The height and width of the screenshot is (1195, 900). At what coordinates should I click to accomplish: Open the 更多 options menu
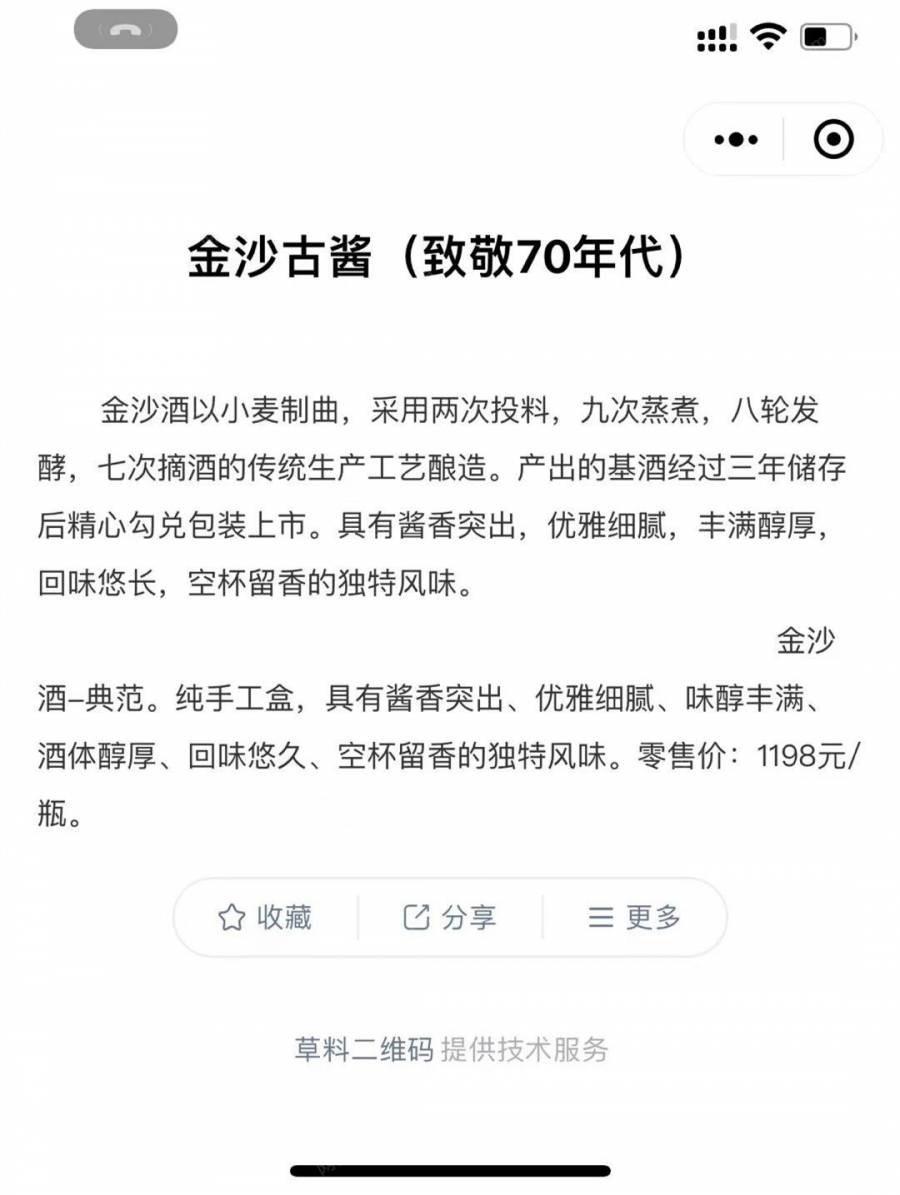pyautogui.click(x=634, y=917)
